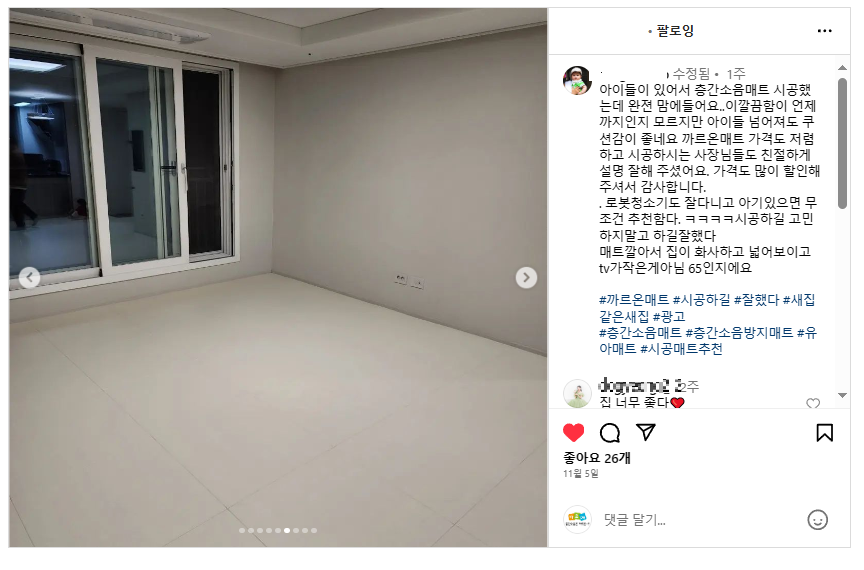Open the comment speech bubble icon

(x=610, y=433)
